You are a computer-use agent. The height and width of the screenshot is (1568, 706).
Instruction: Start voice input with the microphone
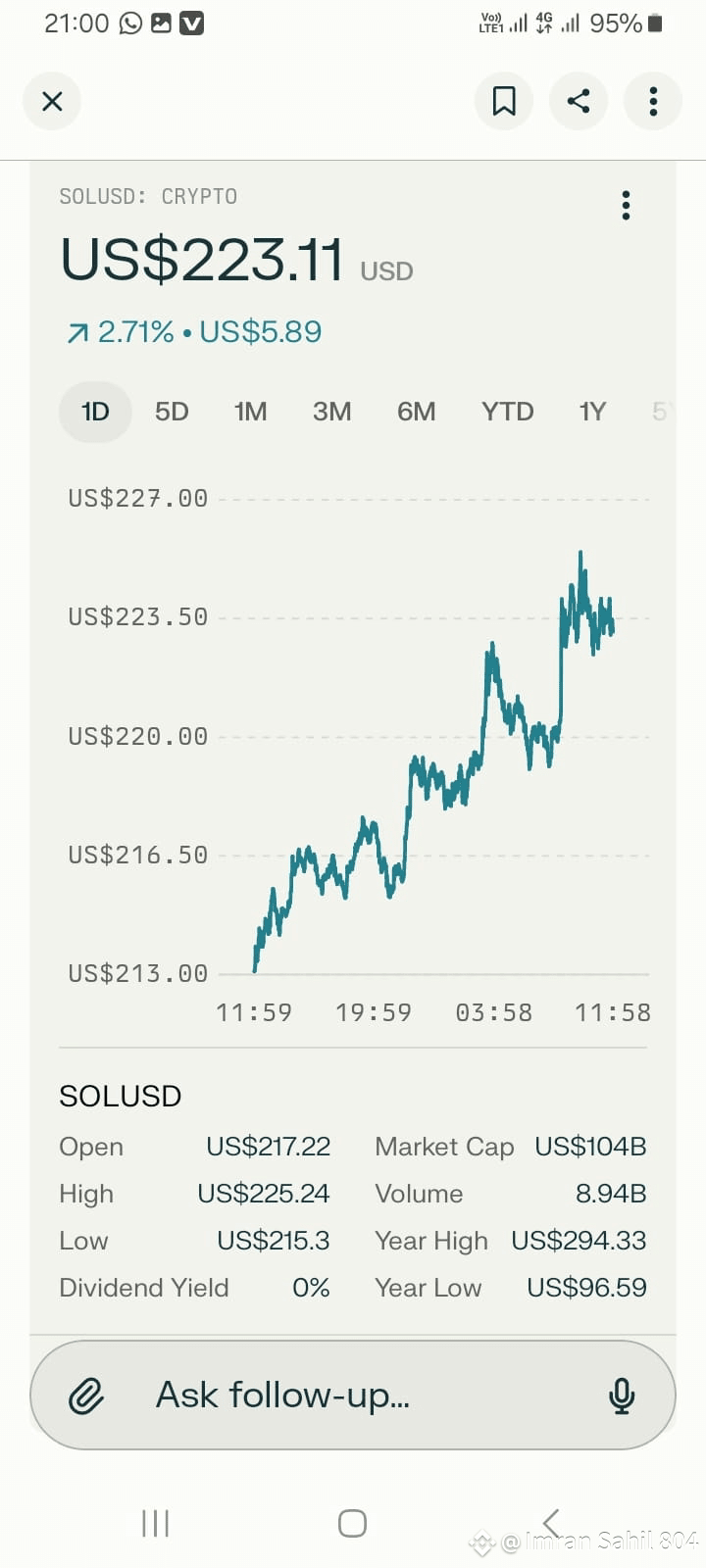(622, 1396)
